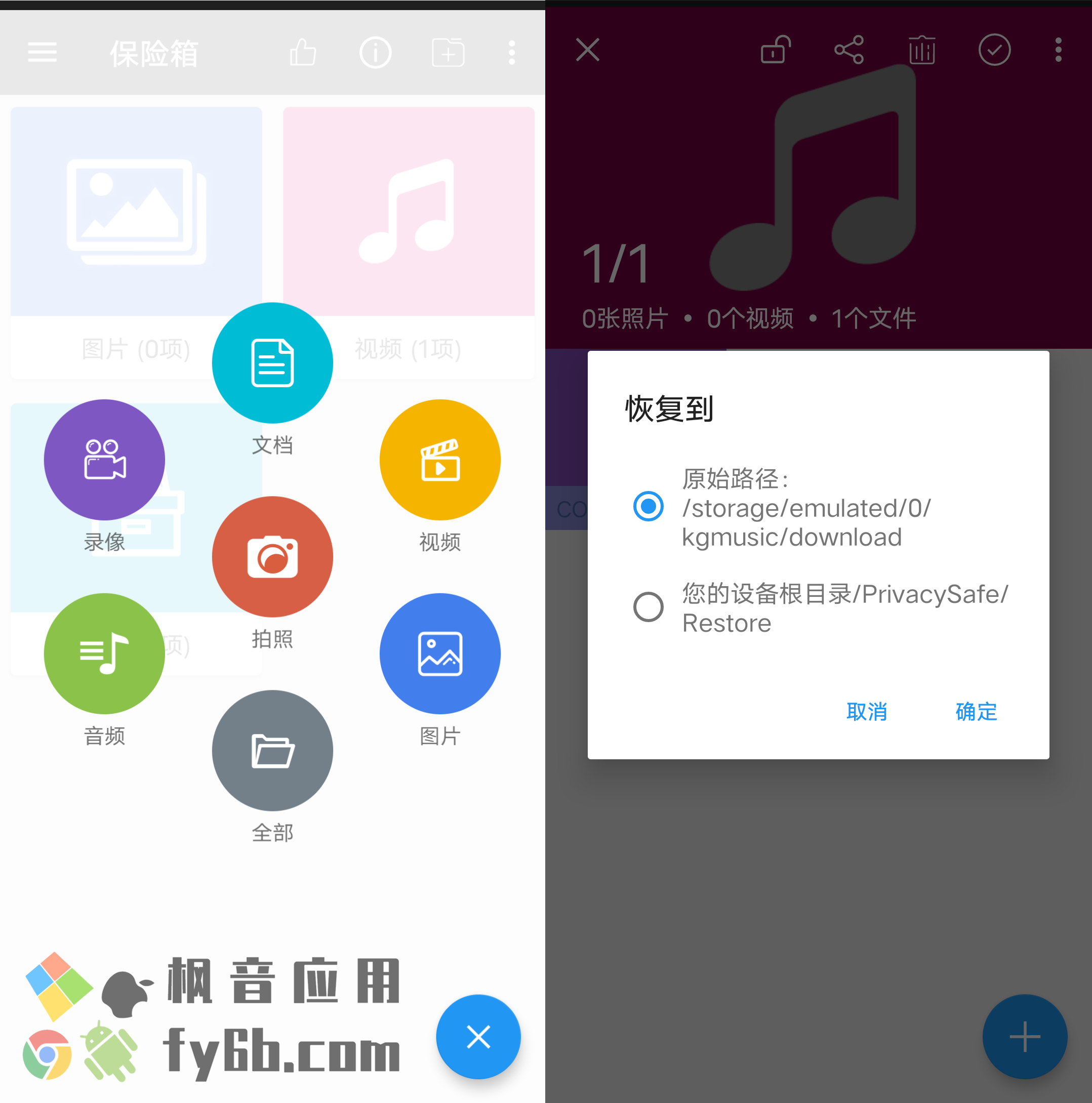
Task: Open the info icon
Action: [375, 53]
